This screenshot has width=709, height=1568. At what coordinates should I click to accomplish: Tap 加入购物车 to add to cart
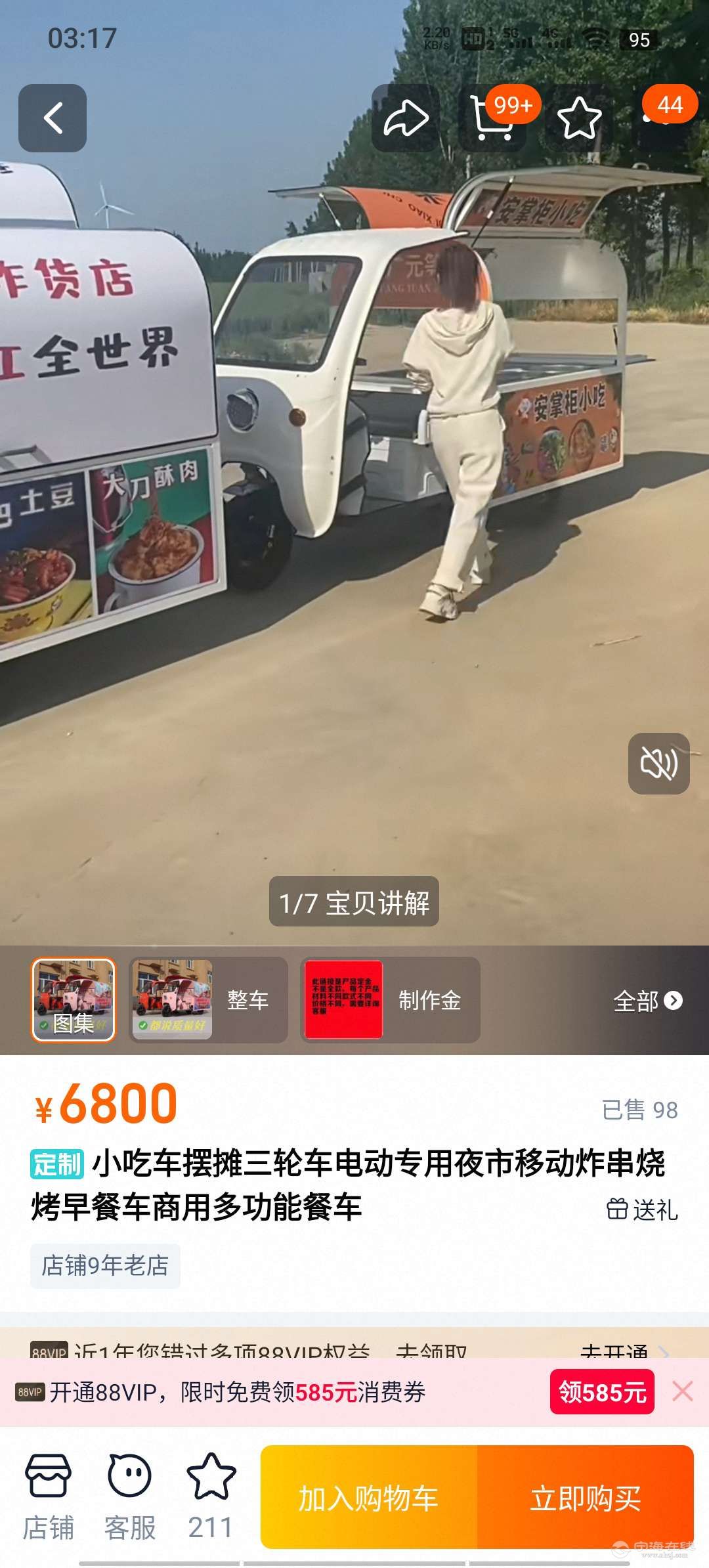(x=369, y=1498)
